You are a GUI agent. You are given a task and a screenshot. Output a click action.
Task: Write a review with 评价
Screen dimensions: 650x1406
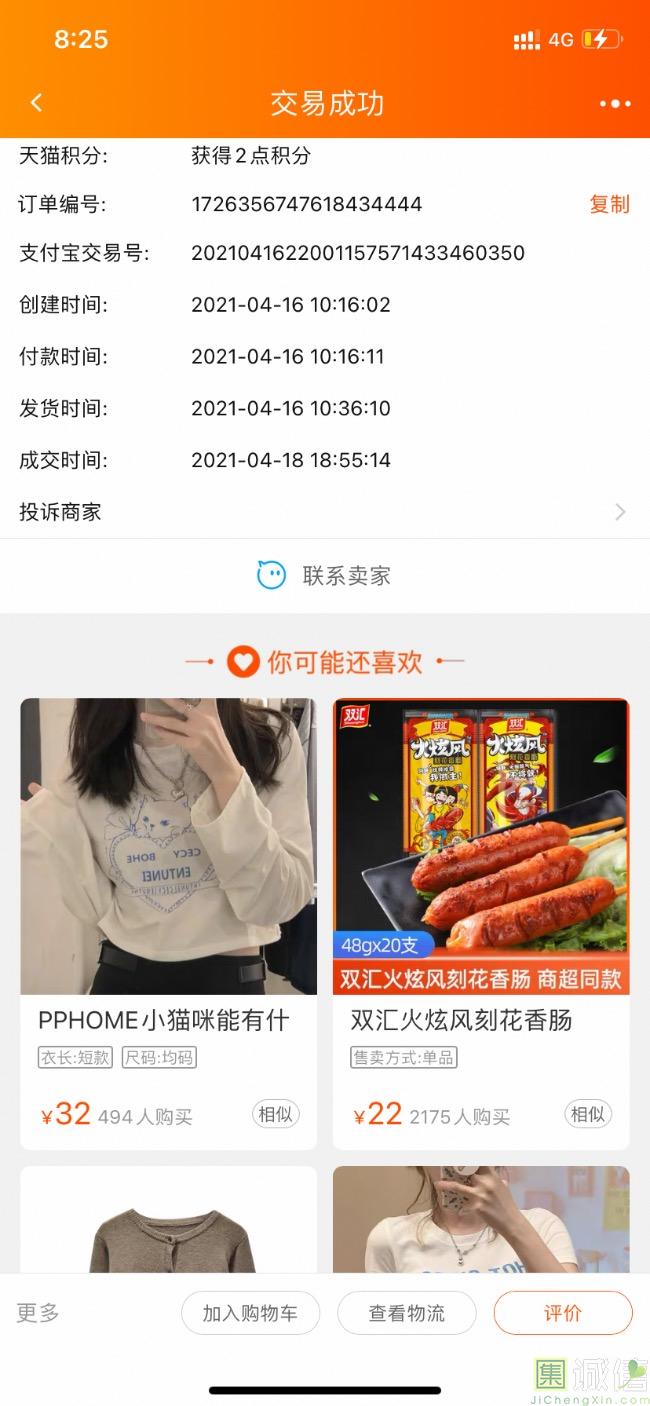562,1313
